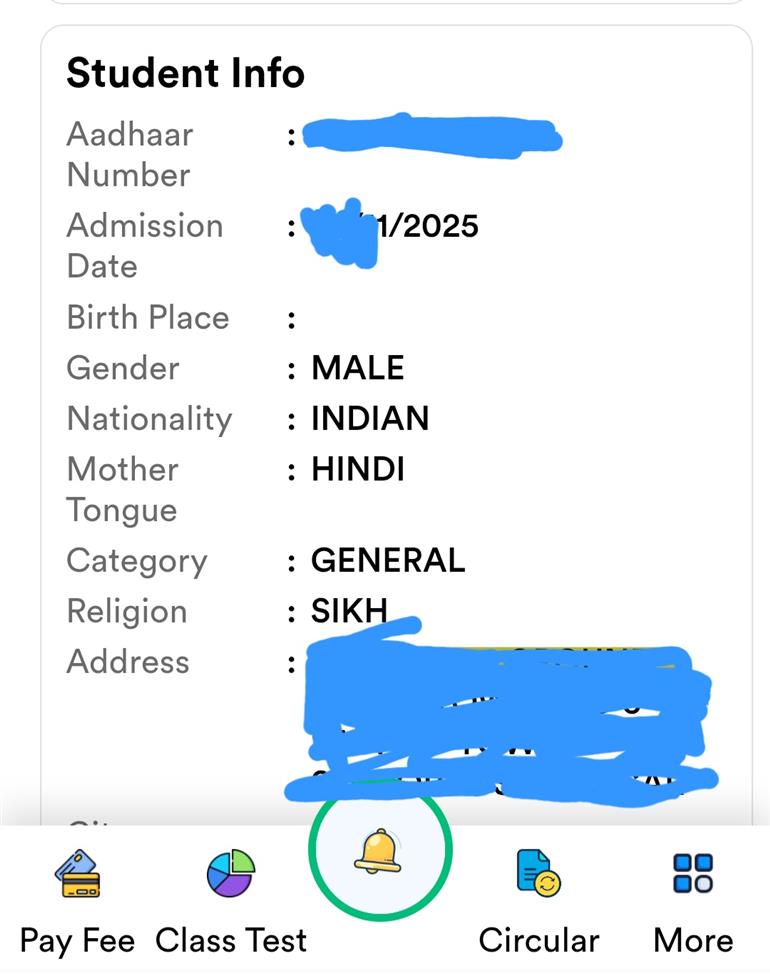Go to the Circular tab

538,897
